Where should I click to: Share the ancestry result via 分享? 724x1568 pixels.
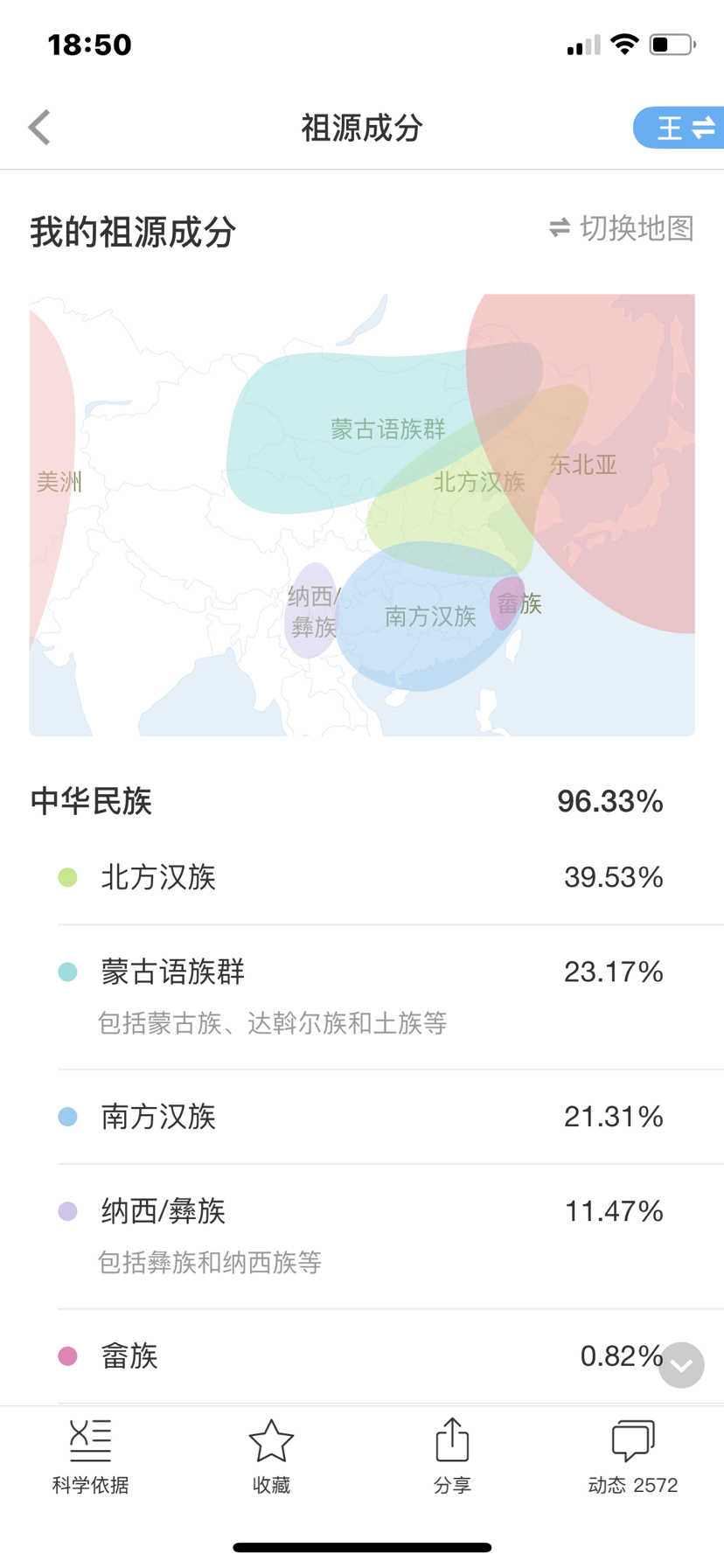click(x=452, y=1456)
